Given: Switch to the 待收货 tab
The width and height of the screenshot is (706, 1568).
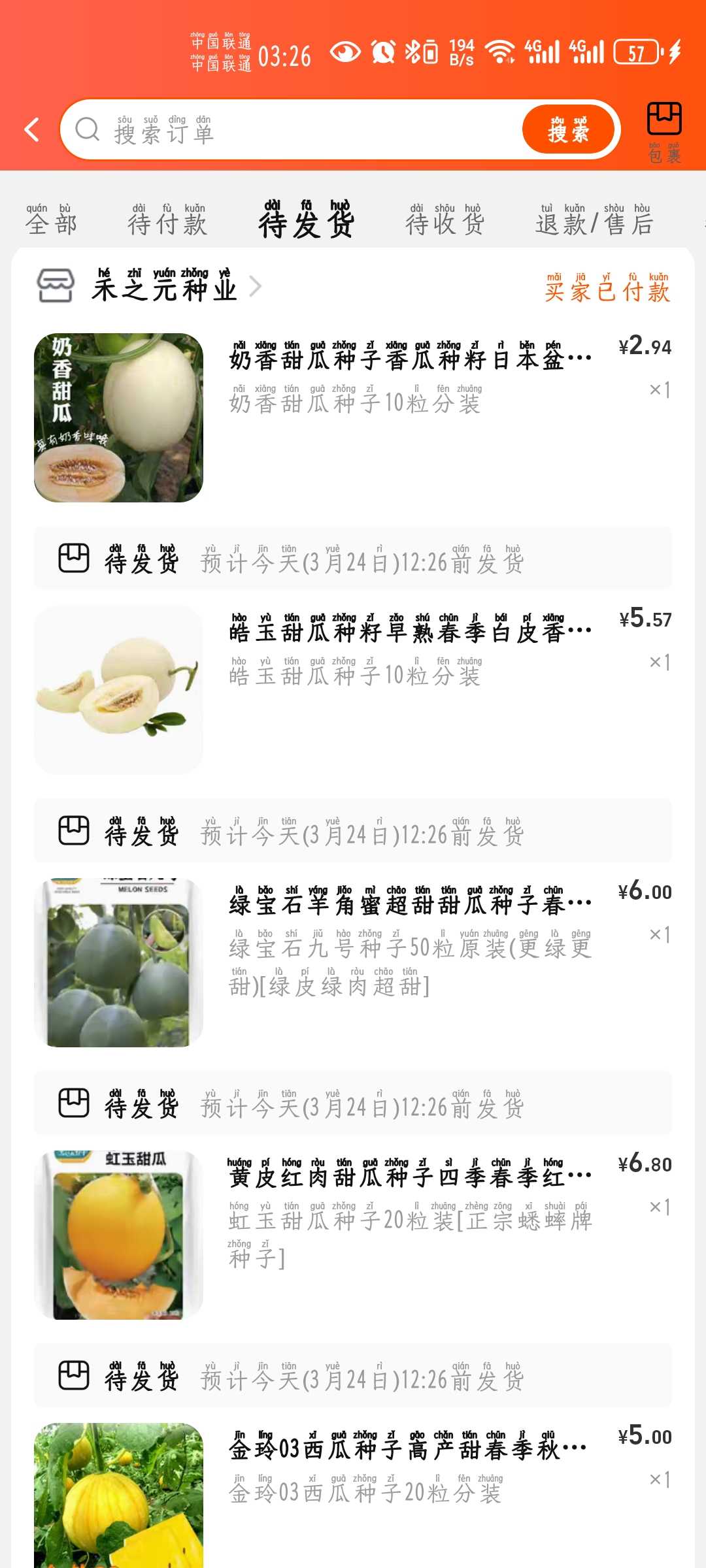Looking at the screenshot, I should coord(445,219).
